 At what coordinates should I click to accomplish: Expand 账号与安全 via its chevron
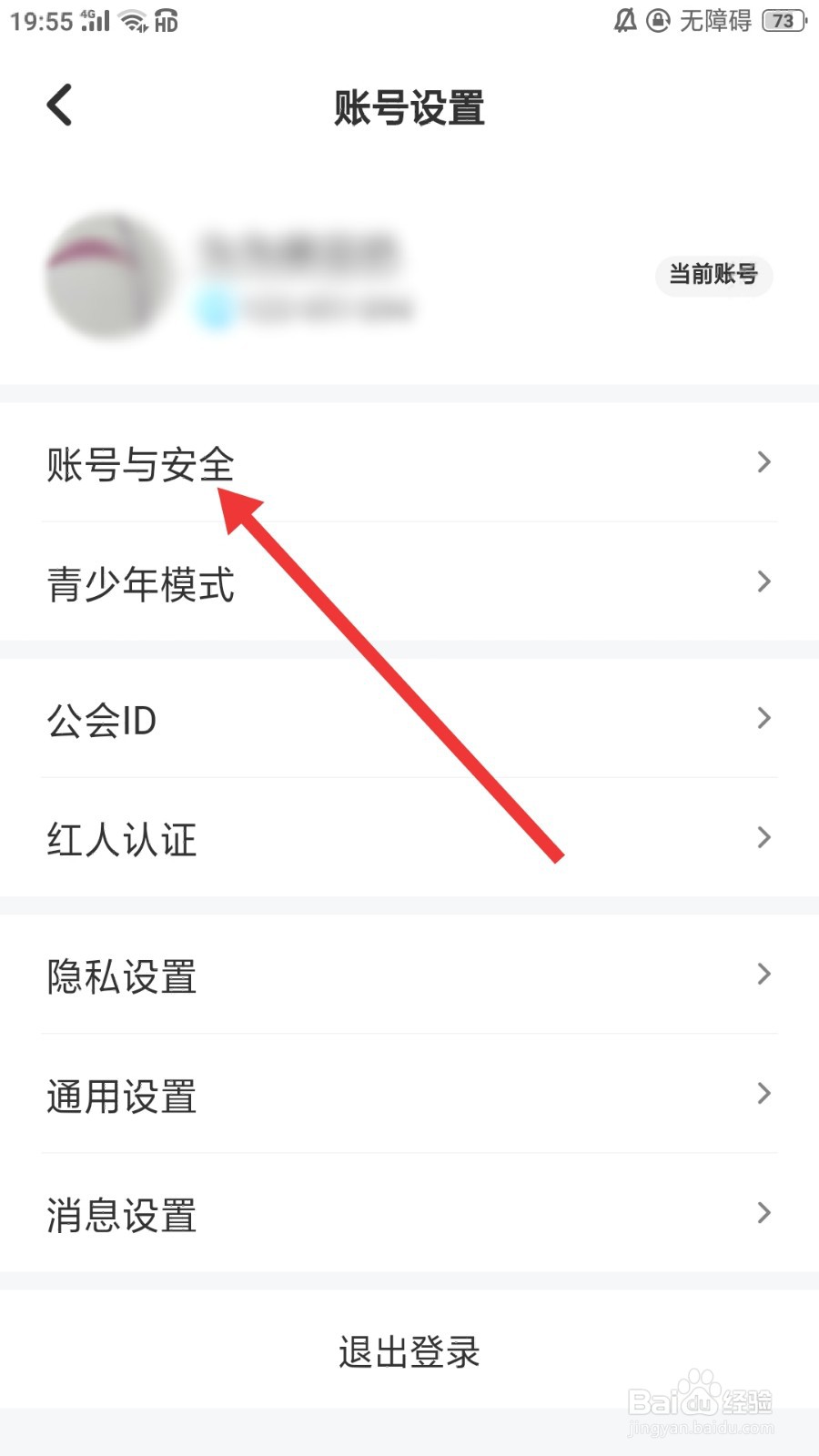click(x=763, y=462)
